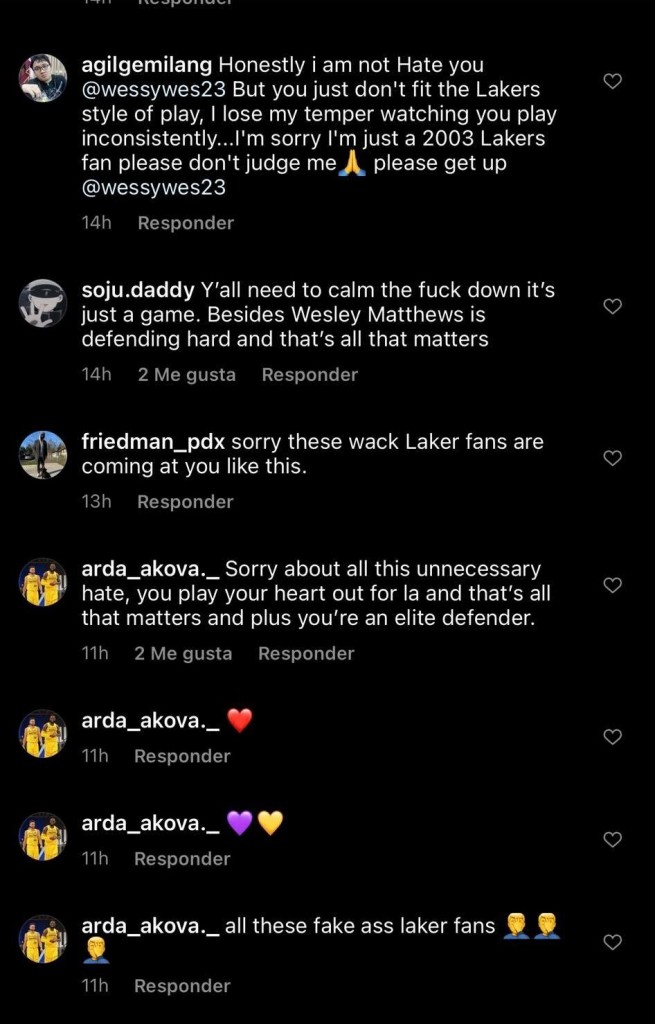View the 2 Me gusta on soju.daddy's comment
655x1024 pixels.
(186, 375)
